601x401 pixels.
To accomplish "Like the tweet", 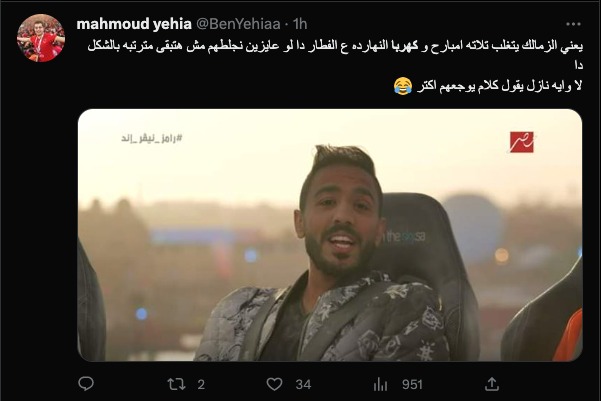I will point(275,384).
